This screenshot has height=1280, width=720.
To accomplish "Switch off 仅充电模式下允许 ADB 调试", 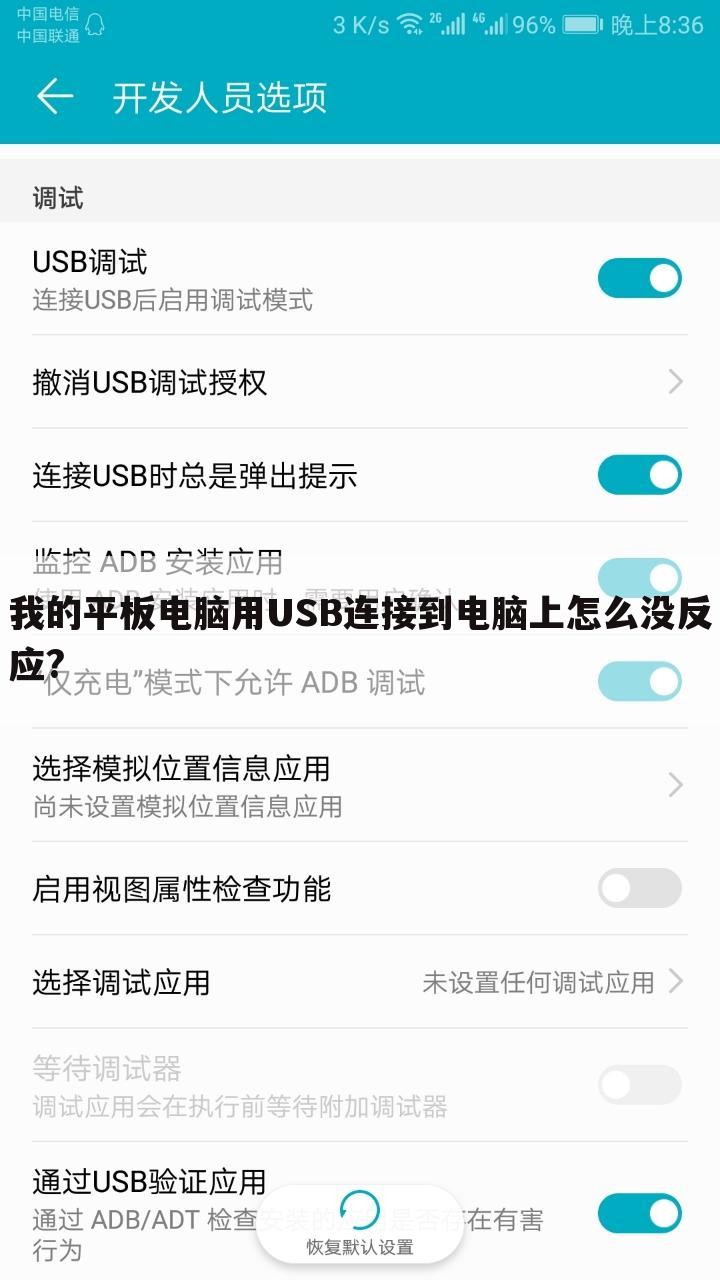I will (x=640, y=681).
